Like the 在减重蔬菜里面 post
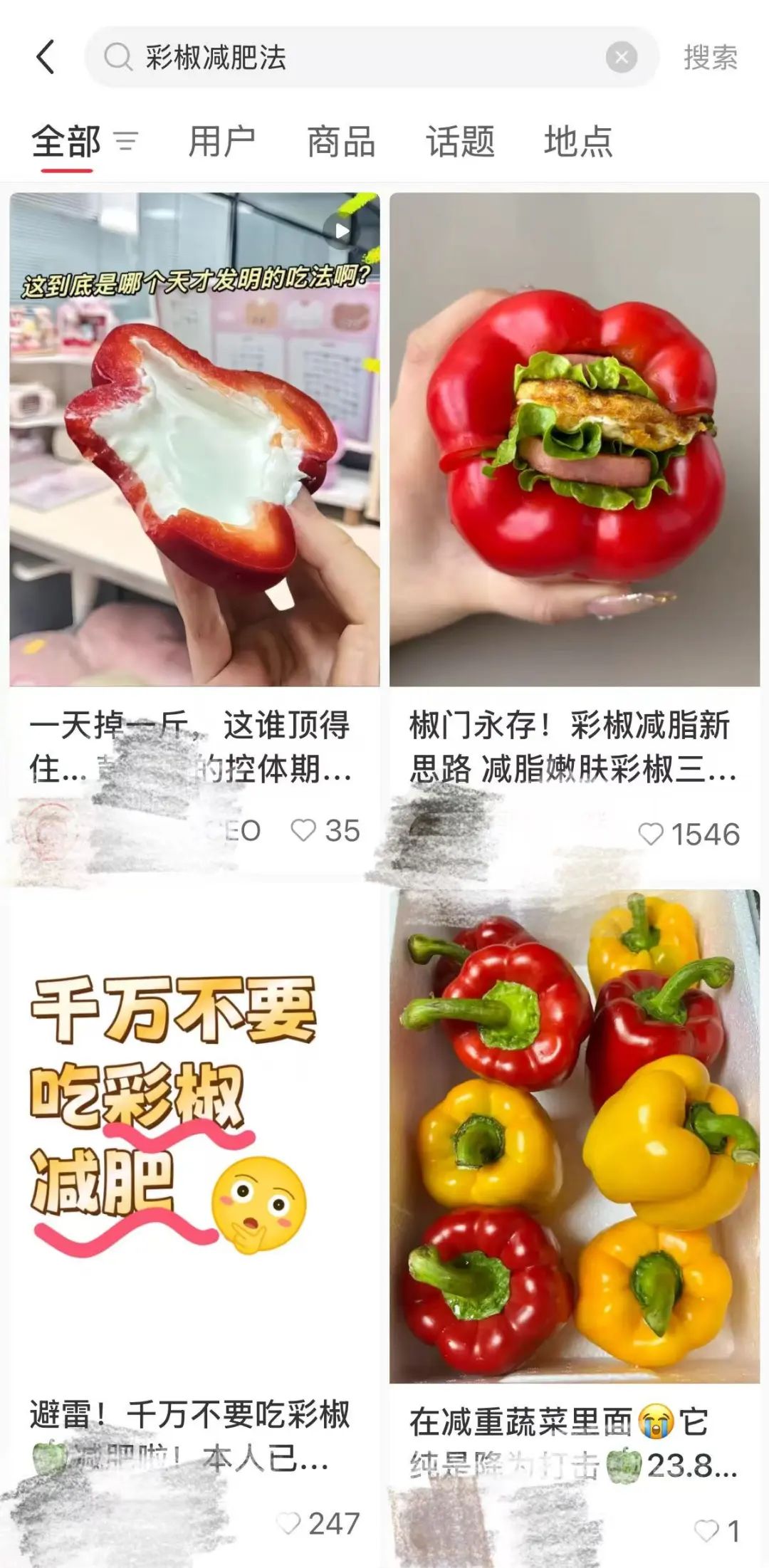Image resolution: width=769 pixels, height=1568 pixels. coord(706,1530)
